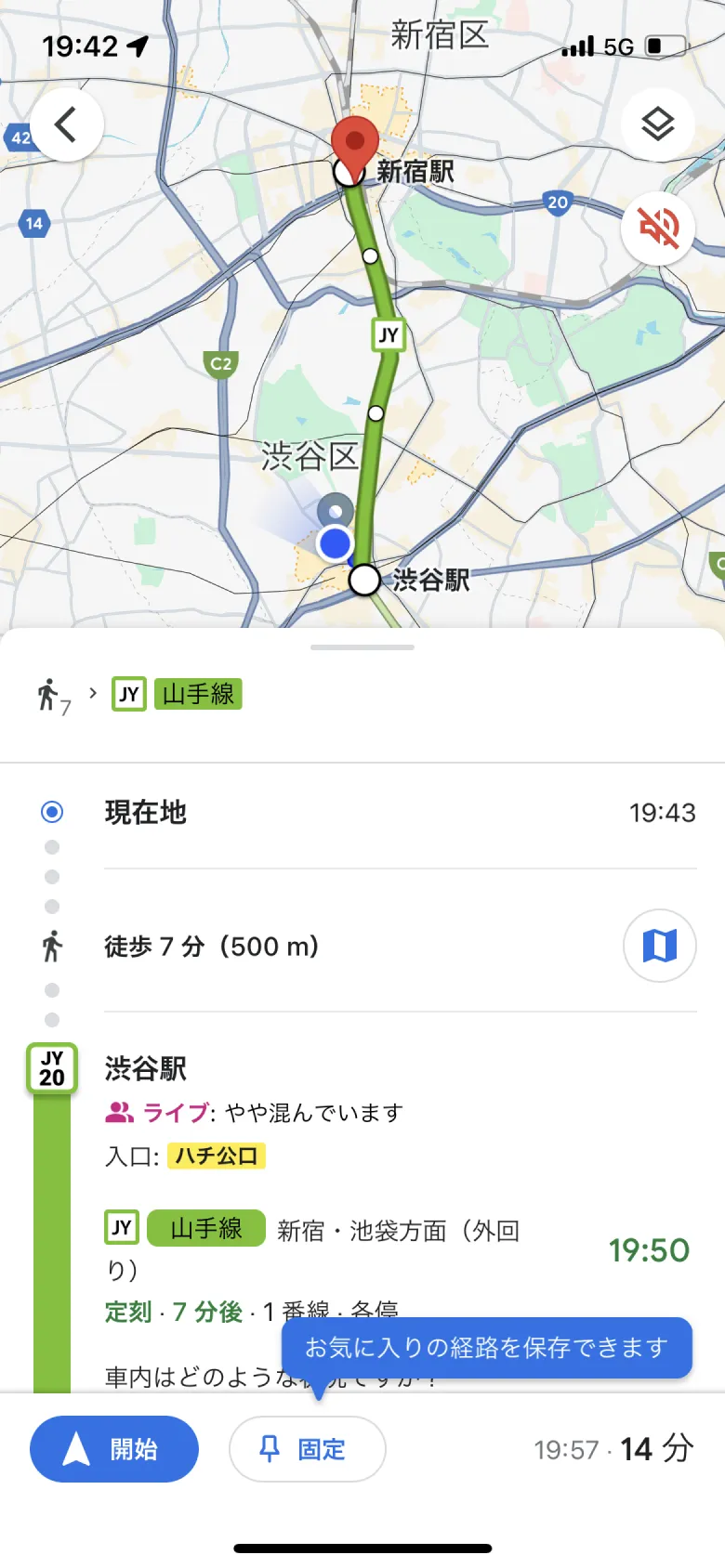The height and width of the screenshot is (1568, 725).
Task: Select the 現在地 starting point radio button
Action: tap(53, 811)
